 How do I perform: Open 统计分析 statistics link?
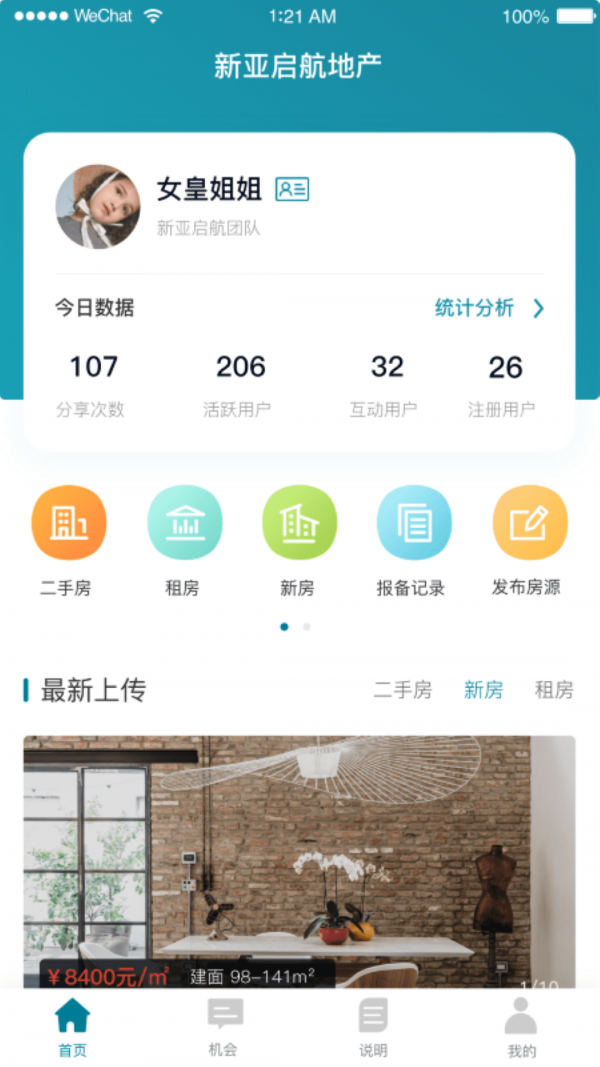click(488, 308)
